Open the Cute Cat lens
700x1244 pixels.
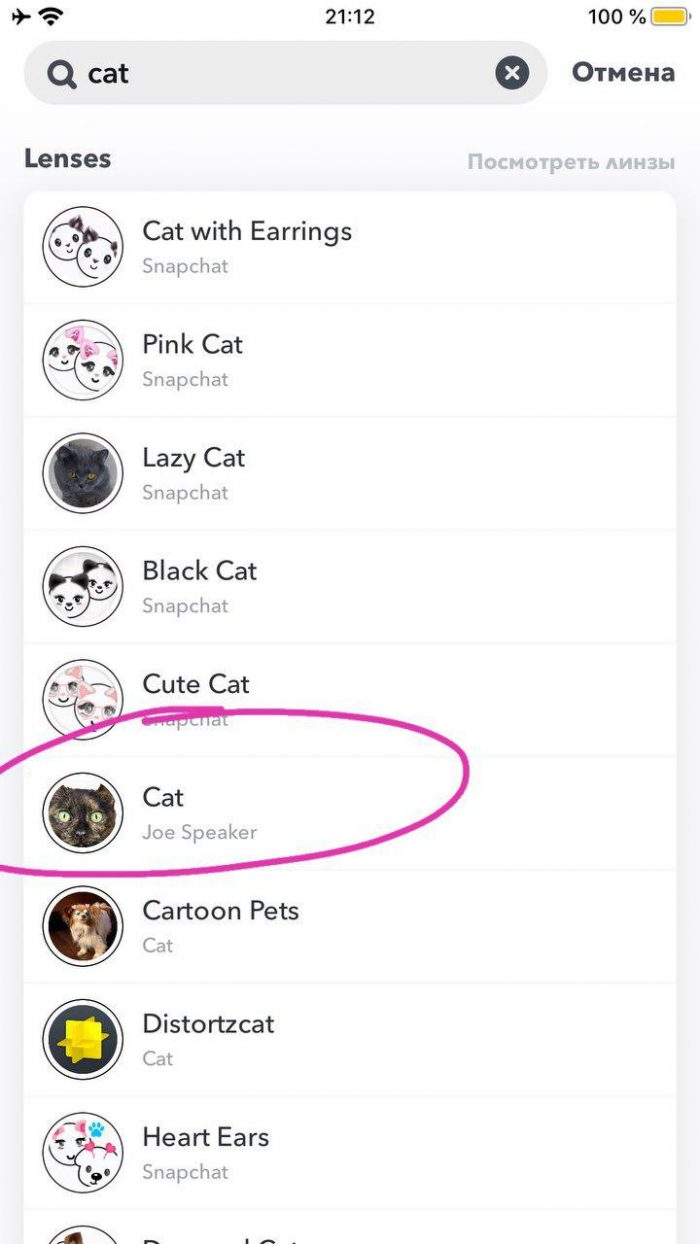click(x=350, y=699)
